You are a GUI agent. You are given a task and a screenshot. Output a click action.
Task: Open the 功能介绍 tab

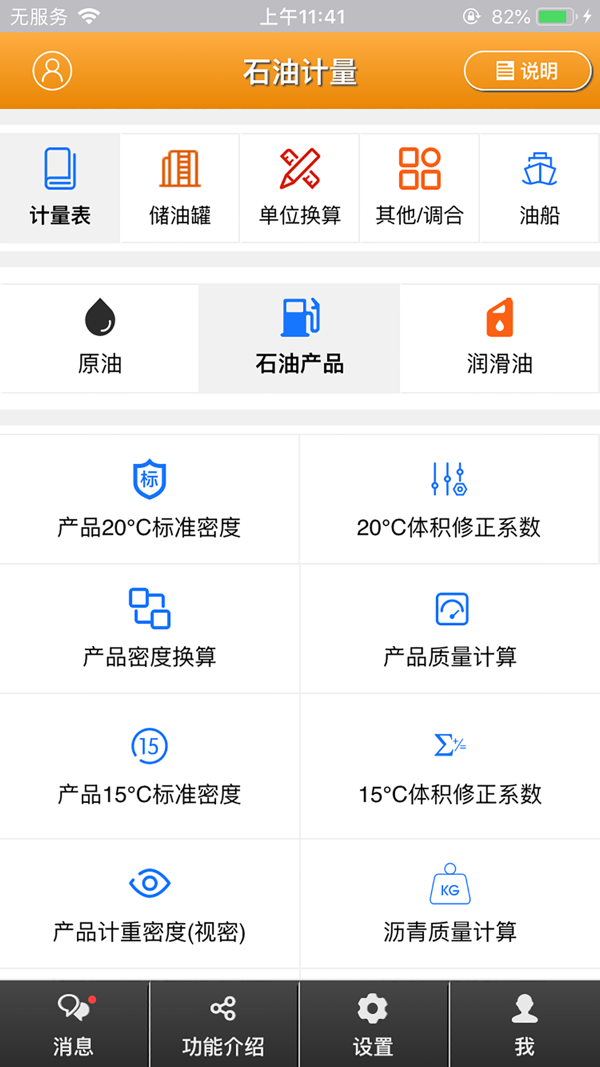pos(224,1024)
